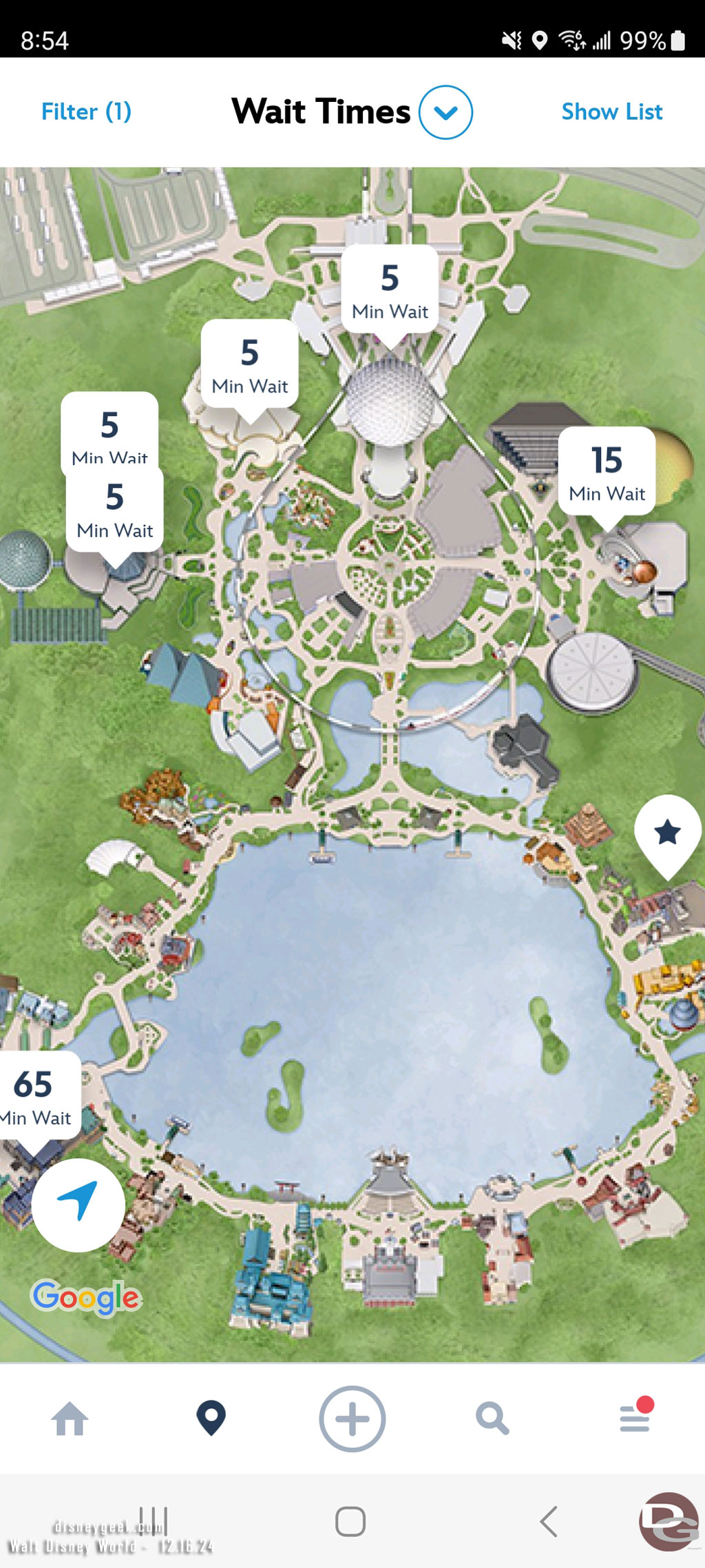The height and width of the screenshot is (1568, 705).
Task: Open the menu with notification dot
Action: tap(634, 1418)
